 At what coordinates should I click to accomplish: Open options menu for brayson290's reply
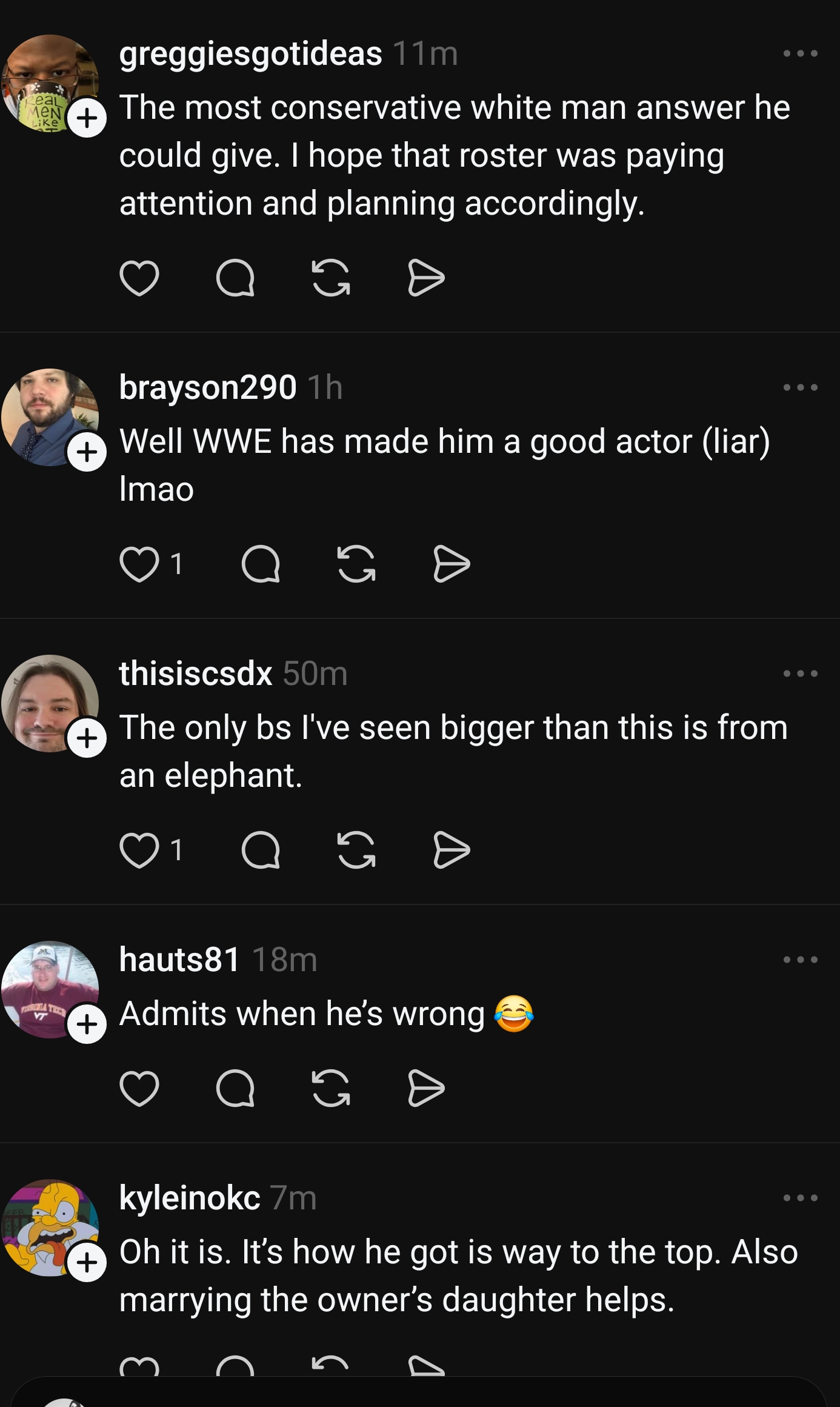(800, 387)
